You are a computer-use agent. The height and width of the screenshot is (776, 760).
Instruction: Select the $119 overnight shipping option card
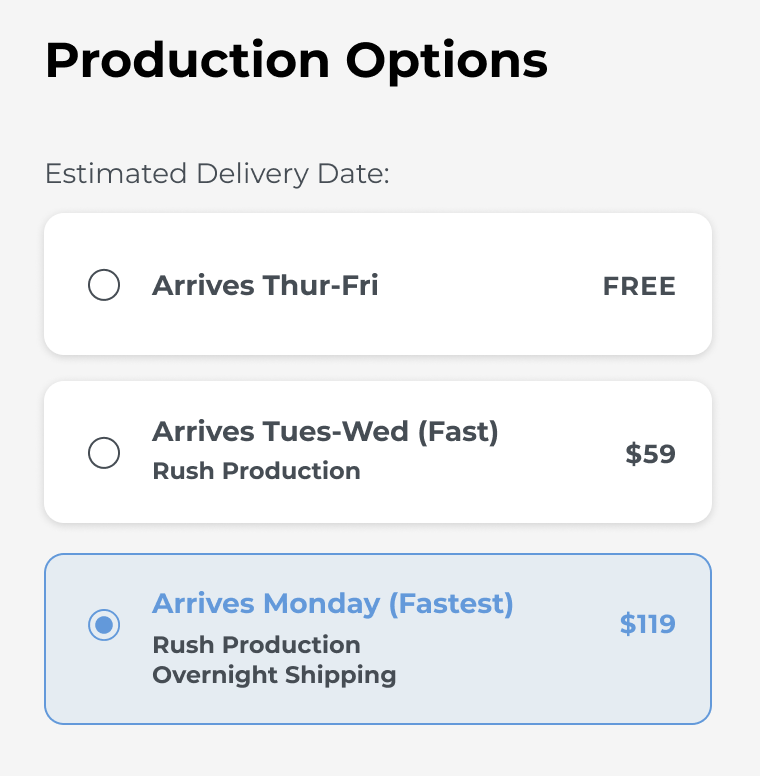tap(377, 638)
